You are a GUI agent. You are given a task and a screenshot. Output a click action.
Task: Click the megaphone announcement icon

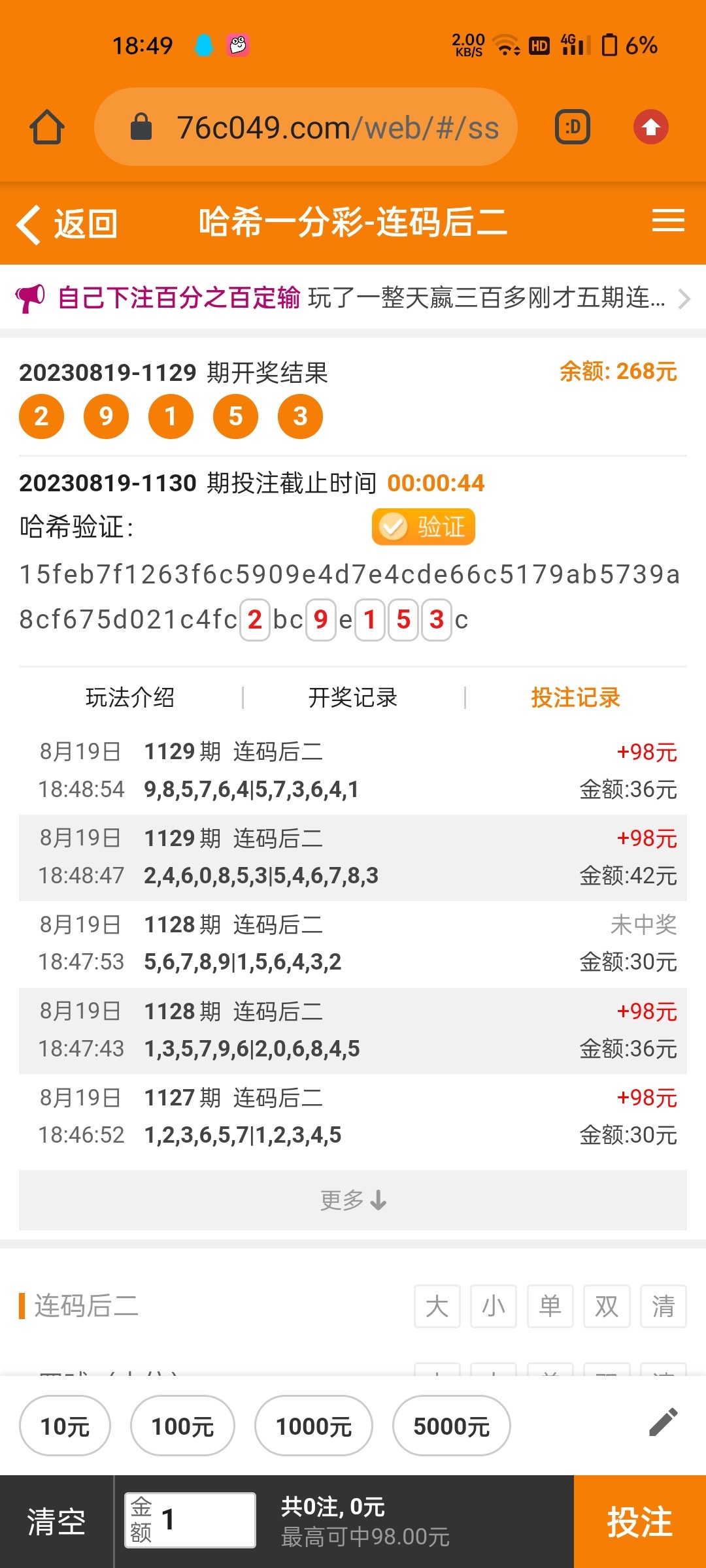[x=31, y=299]
